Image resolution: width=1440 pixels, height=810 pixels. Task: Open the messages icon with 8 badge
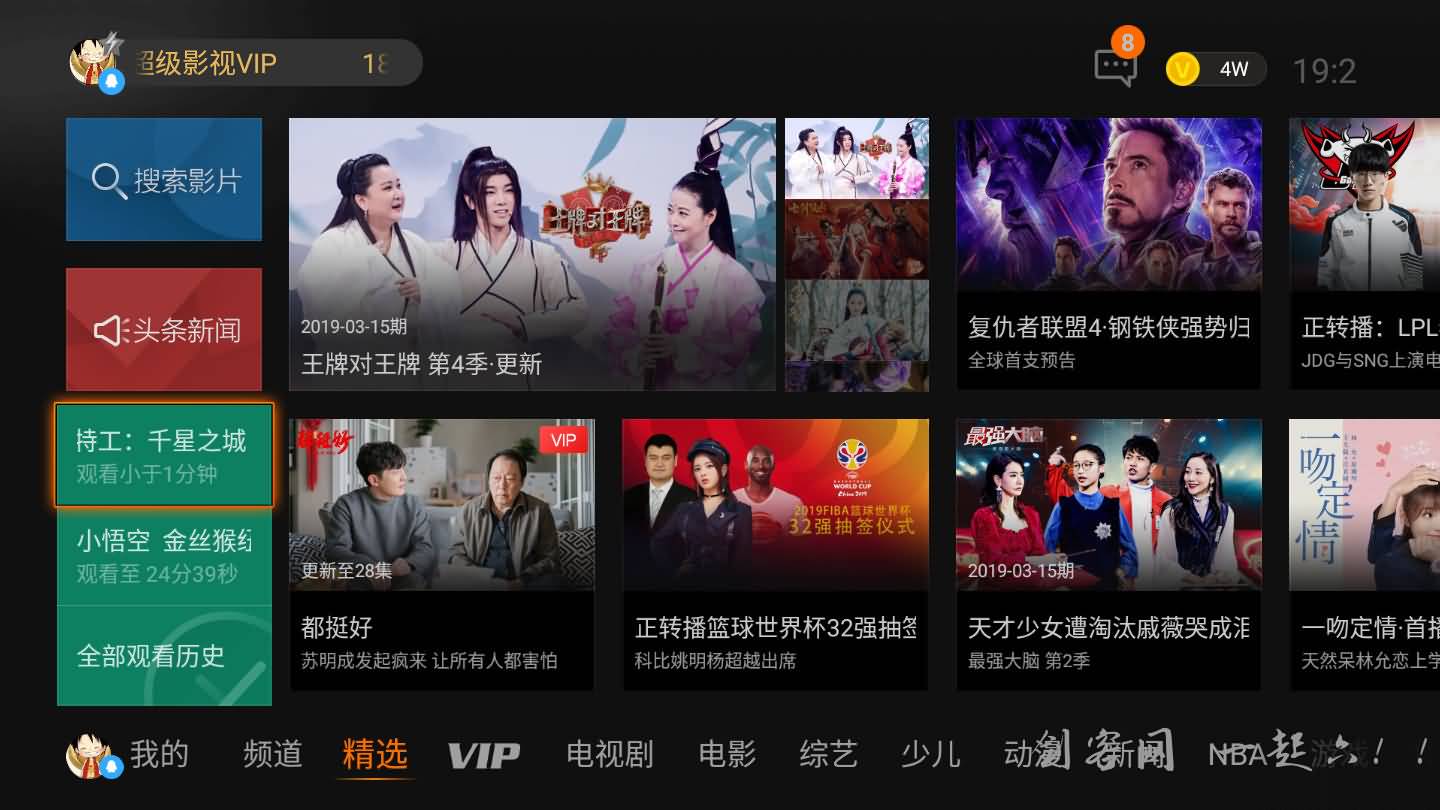[1115, 67]
